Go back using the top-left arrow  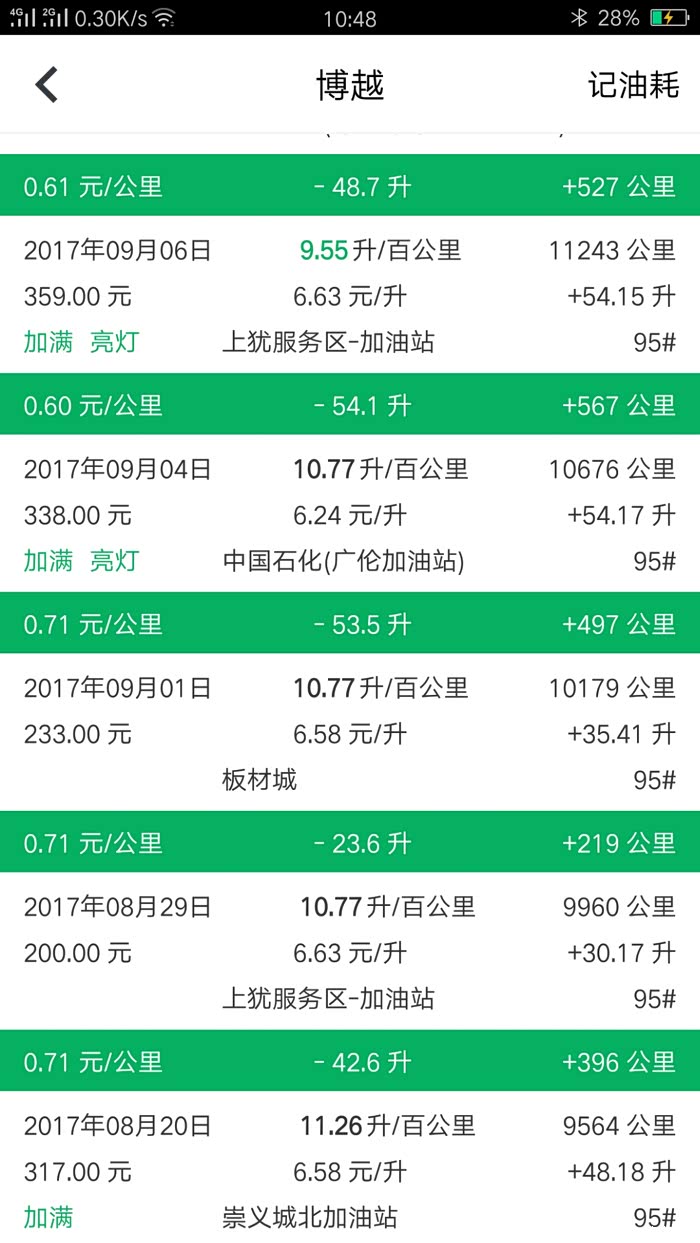tap(47, 85)
